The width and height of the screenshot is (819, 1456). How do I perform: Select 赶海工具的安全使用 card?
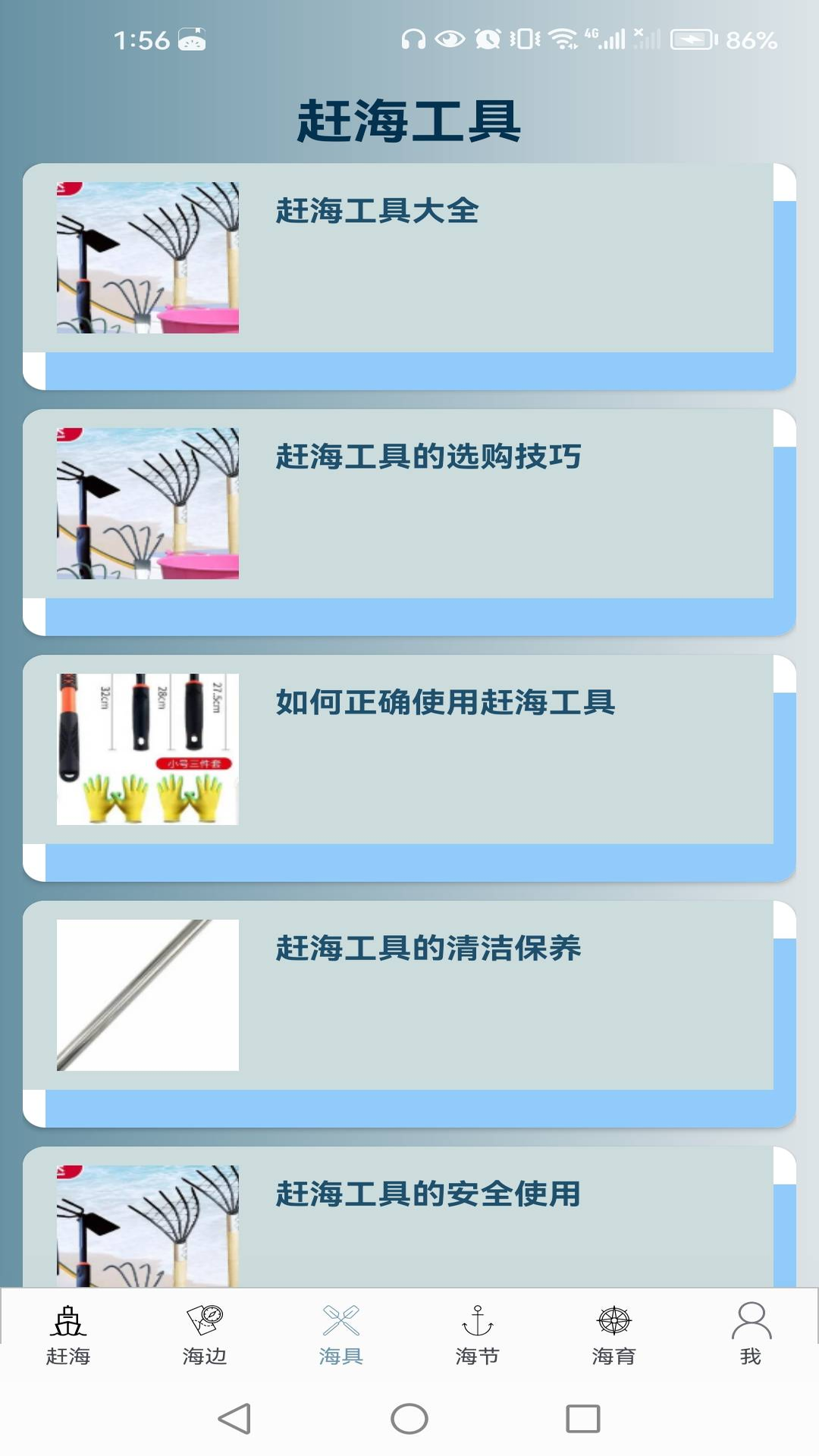click(x=409, y=1216)
